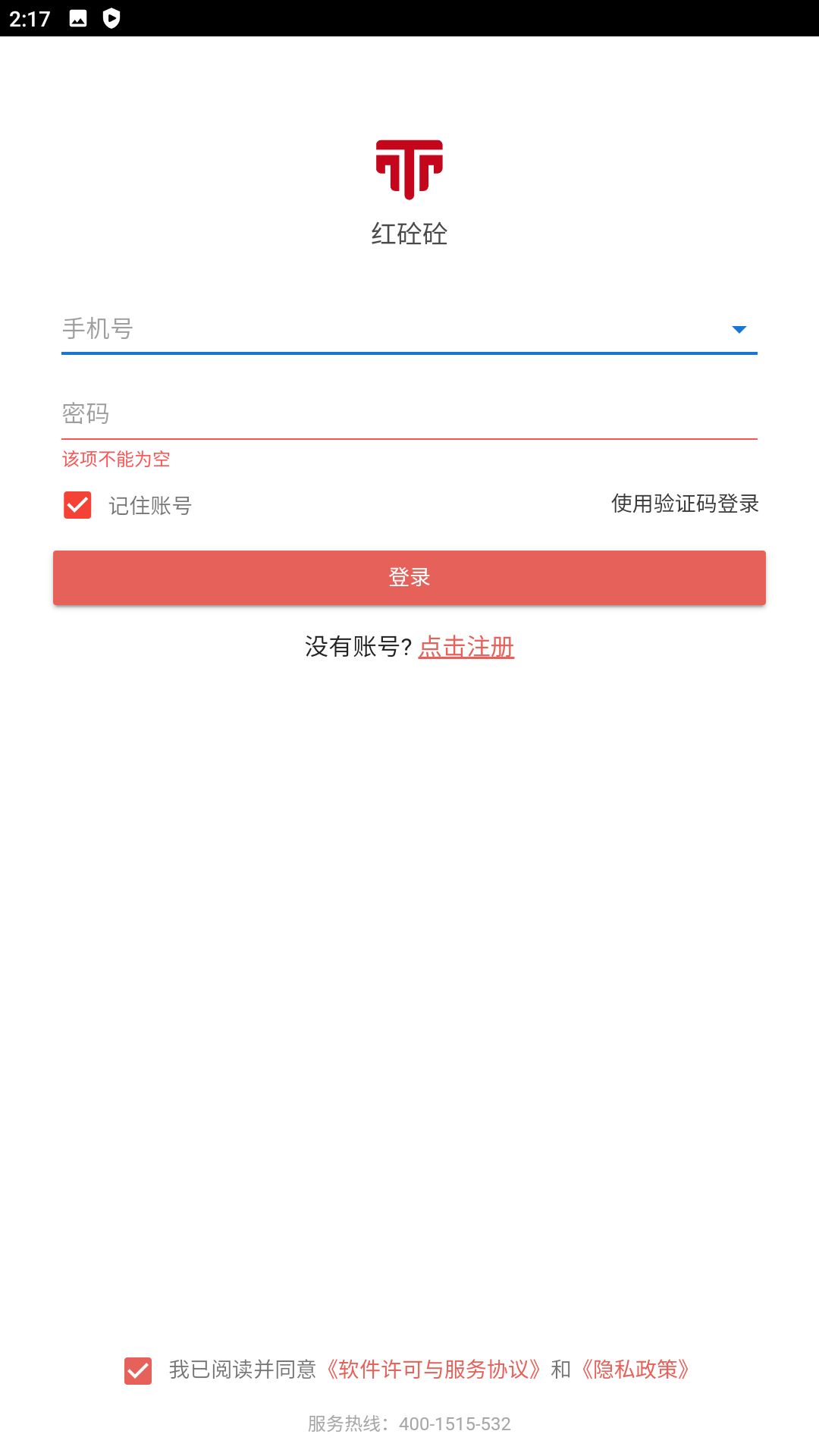Click the 密码 password input field

[303, 415]
